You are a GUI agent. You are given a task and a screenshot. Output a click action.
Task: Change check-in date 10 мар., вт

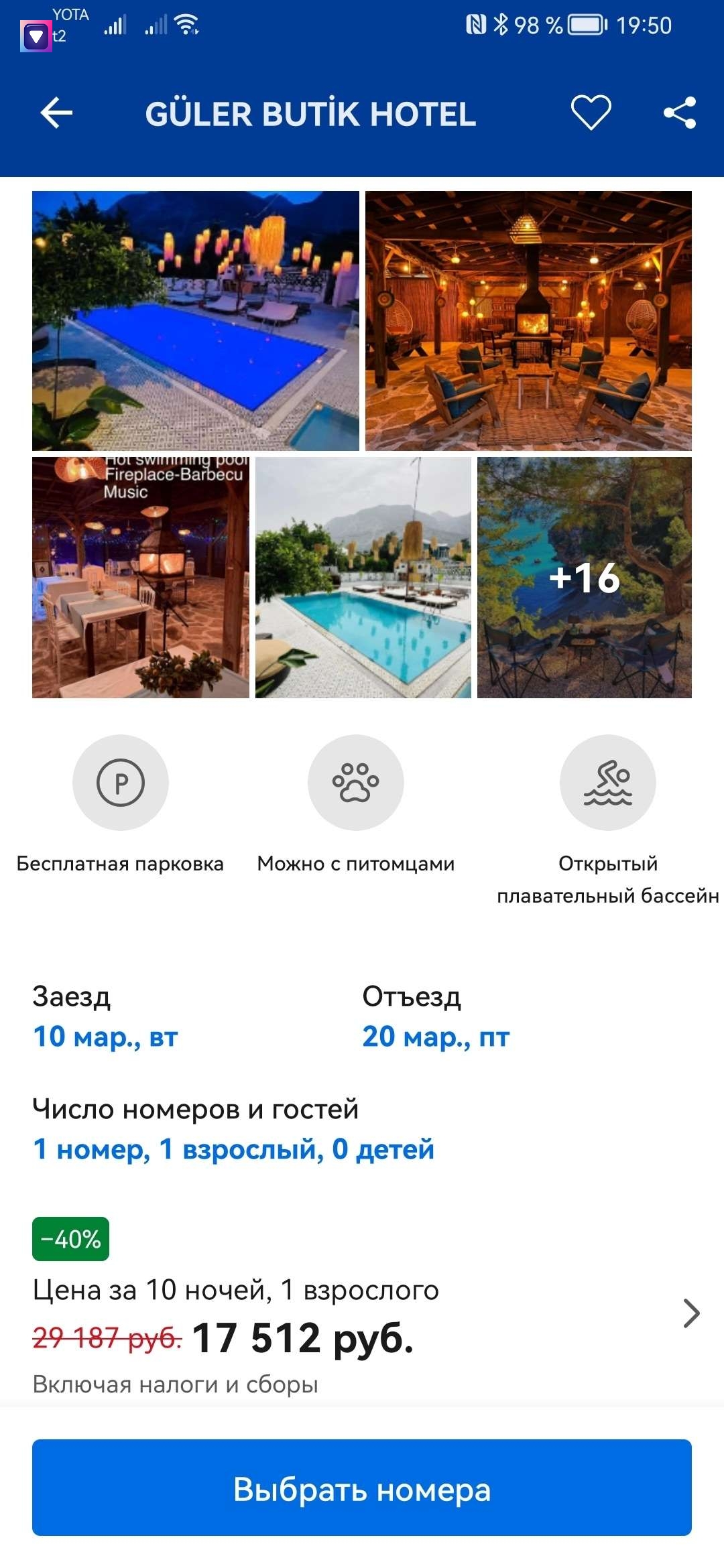tap(105, 1037)
